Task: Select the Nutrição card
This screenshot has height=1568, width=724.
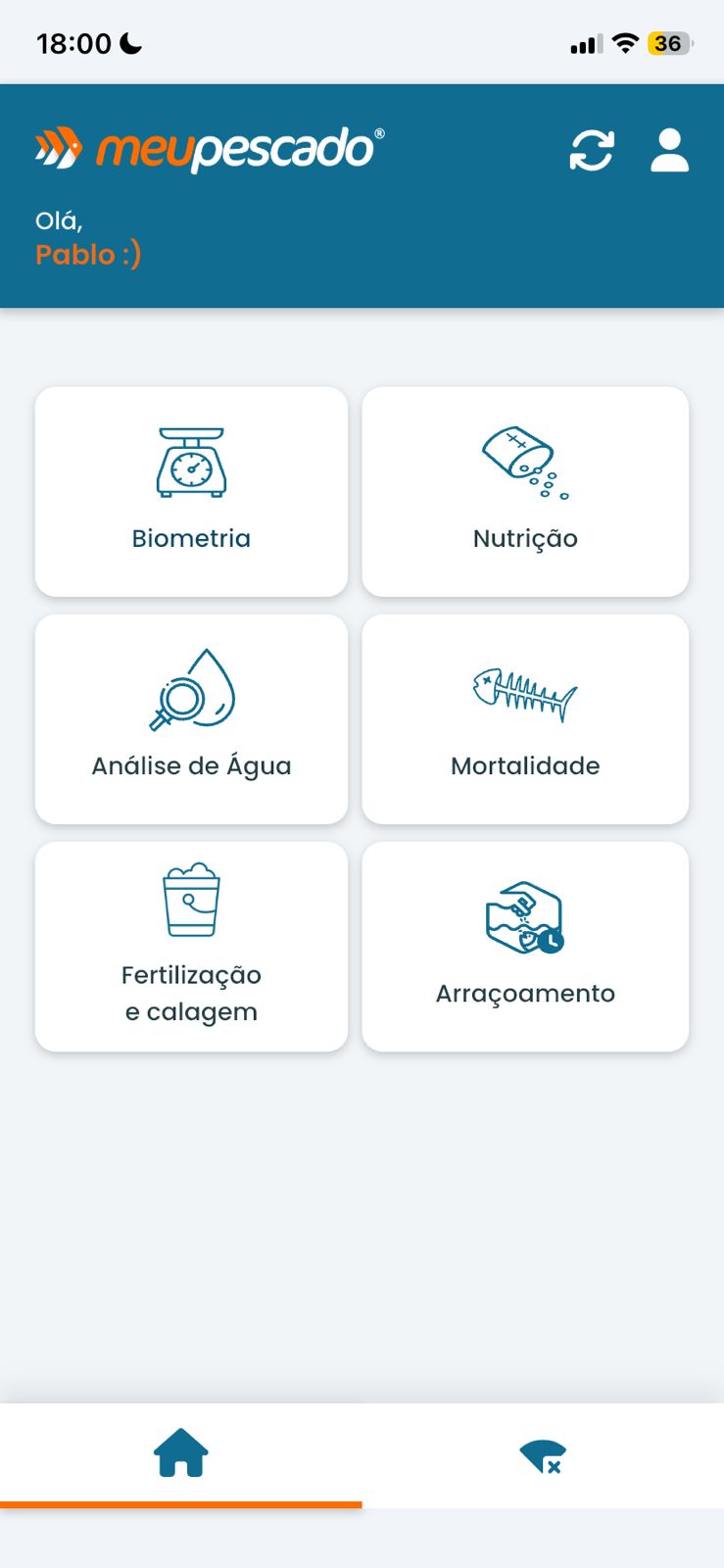Action: click(525, 492)
